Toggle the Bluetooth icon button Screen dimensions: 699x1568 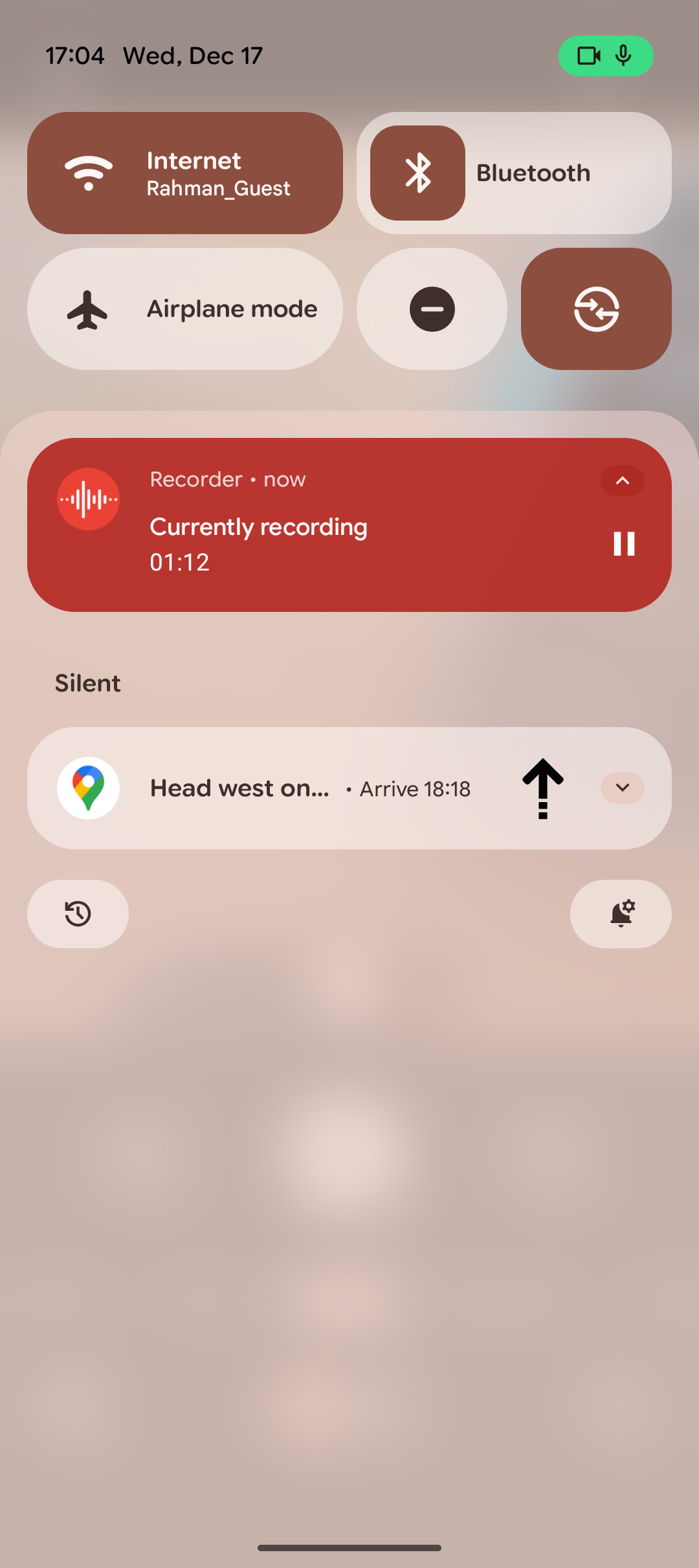pos(417,173)
